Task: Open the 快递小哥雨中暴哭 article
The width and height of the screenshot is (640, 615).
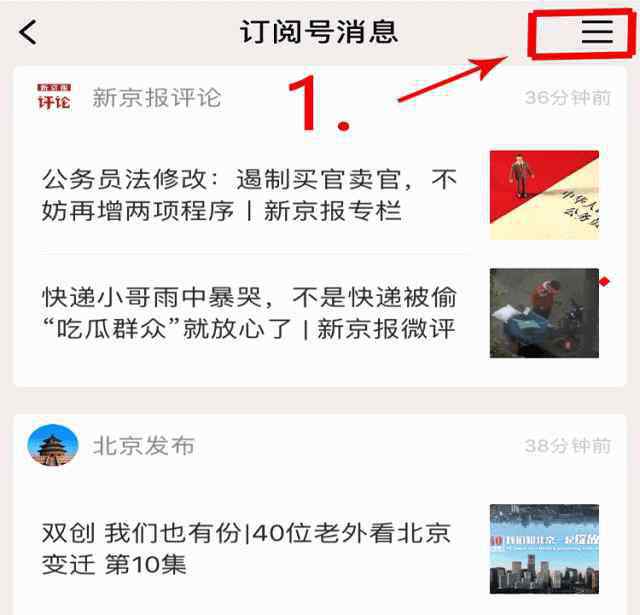Action: 250,313
